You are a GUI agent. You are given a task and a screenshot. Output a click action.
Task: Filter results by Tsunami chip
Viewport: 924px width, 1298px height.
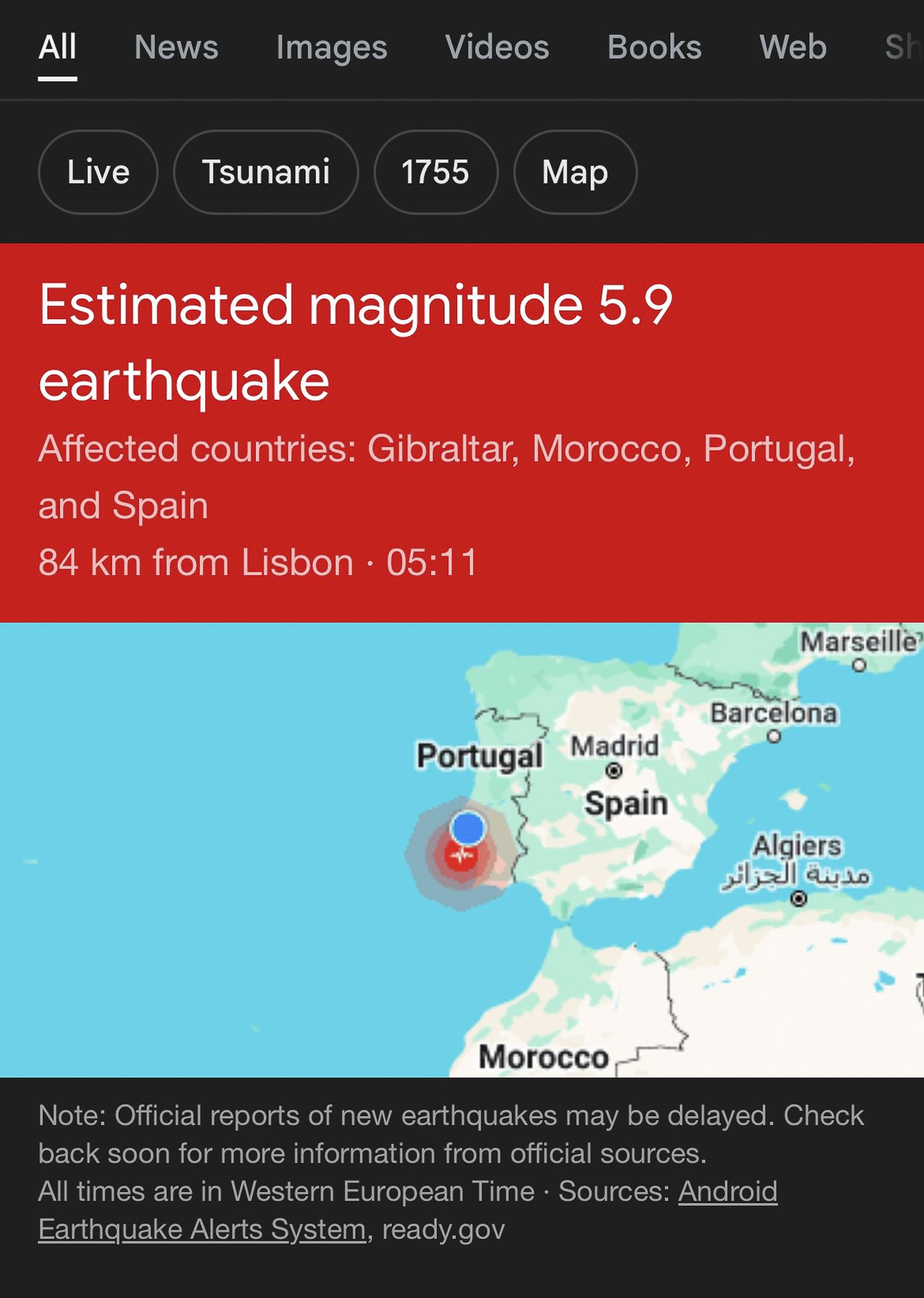click(266, 172)
